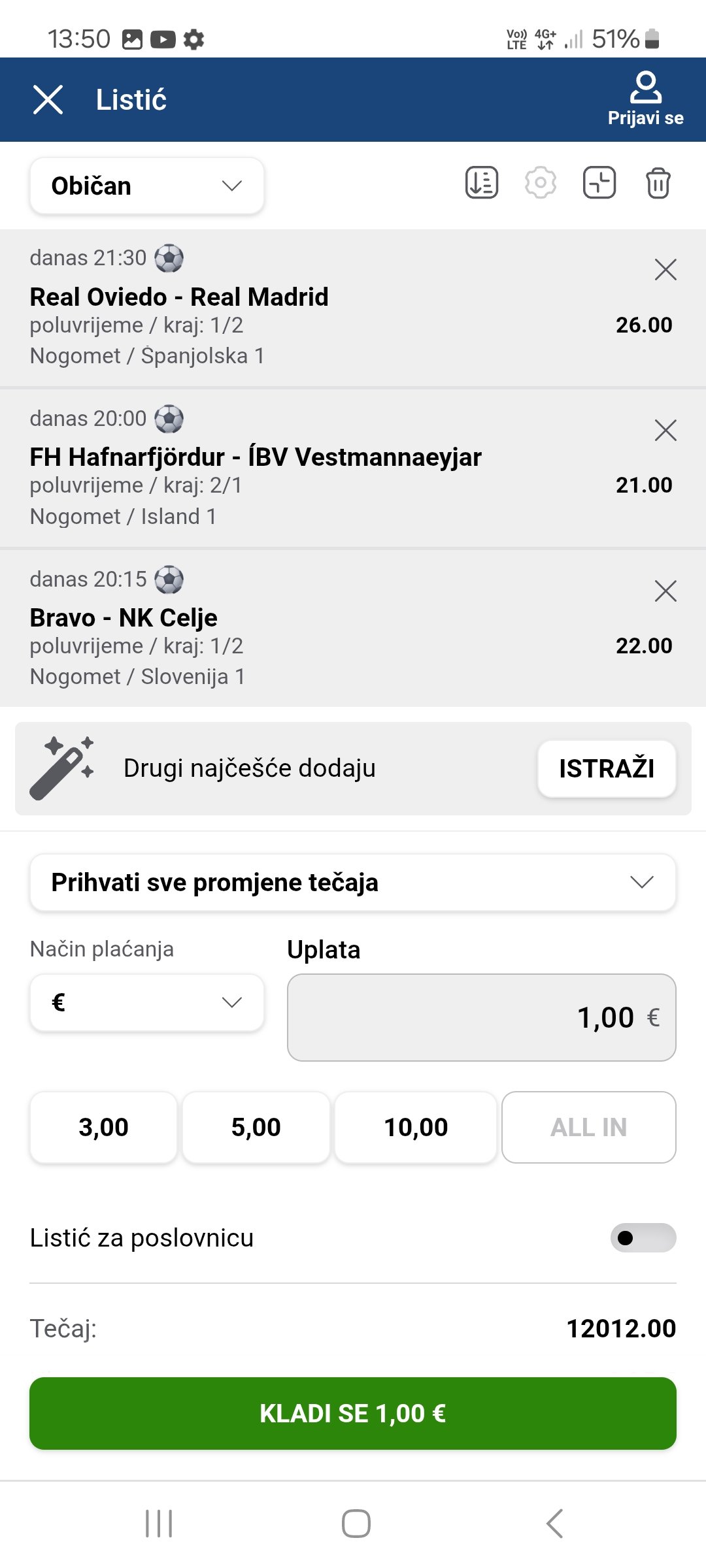Select the 10,00 quick stake

(x=416, y=1127)
